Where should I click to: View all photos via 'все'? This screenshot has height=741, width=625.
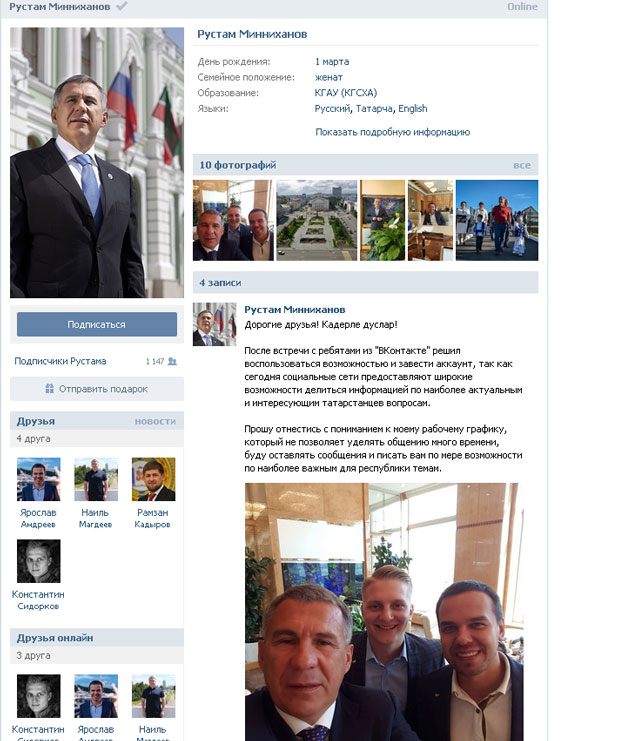pos(522,165)
